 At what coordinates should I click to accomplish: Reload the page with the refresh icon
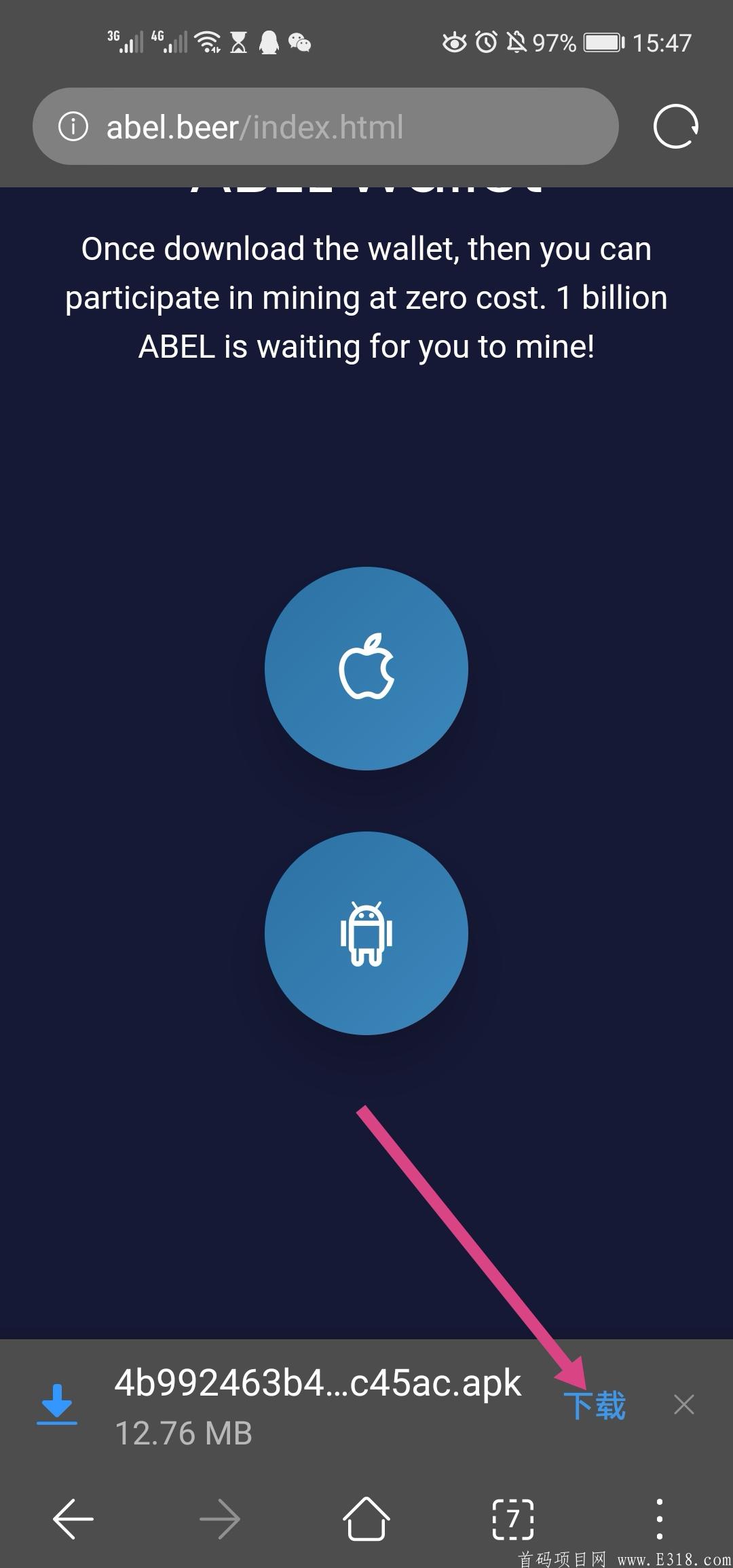click(x=675, y=126)
